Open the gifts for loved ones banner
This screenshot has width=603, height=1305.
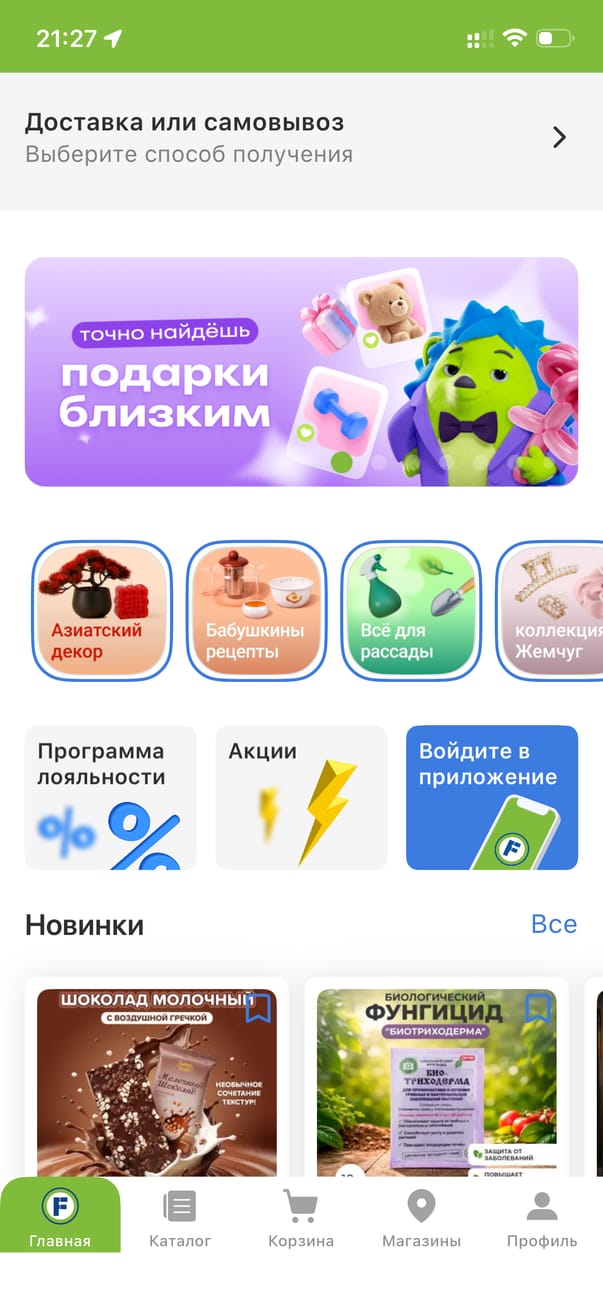pos(300,372)
